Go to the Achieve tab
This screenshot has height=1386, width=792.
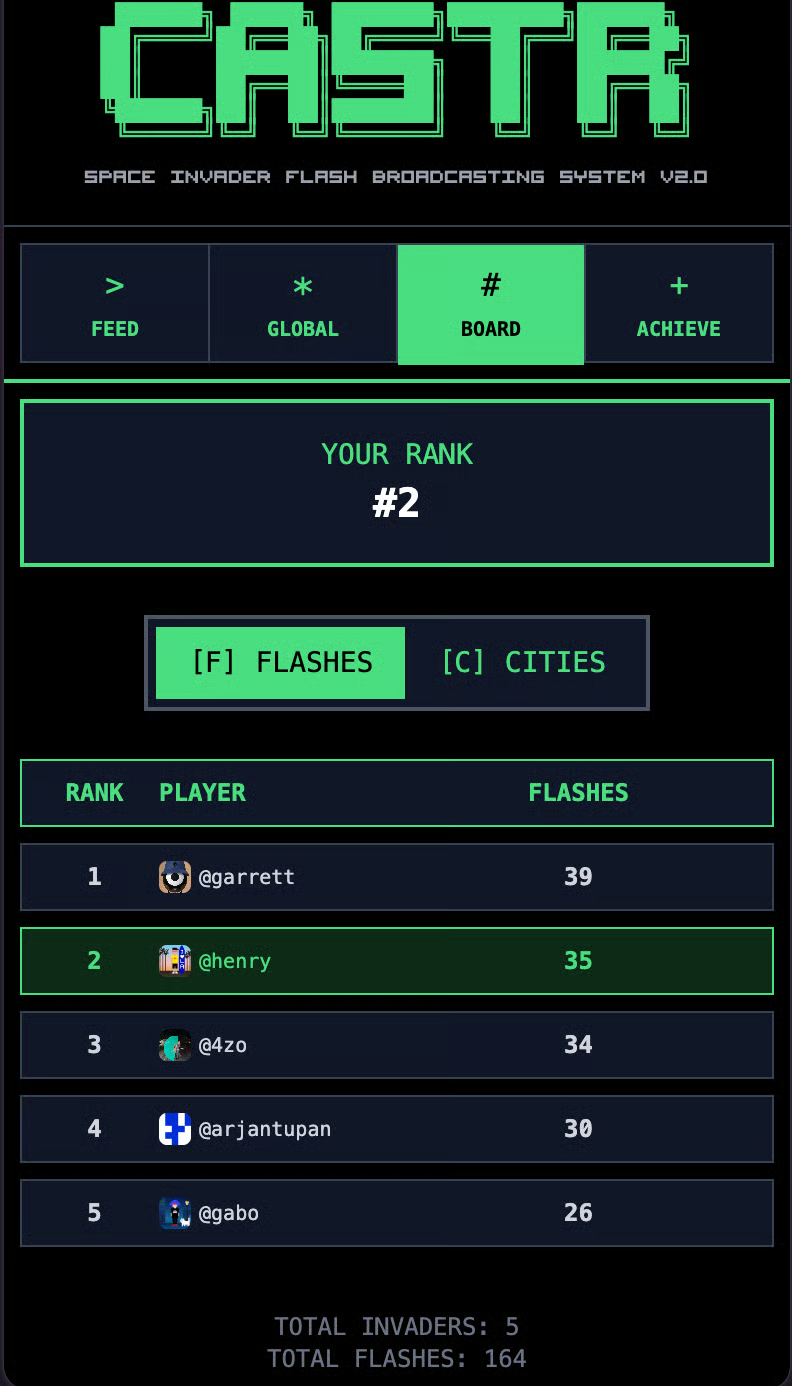[679, 304]
